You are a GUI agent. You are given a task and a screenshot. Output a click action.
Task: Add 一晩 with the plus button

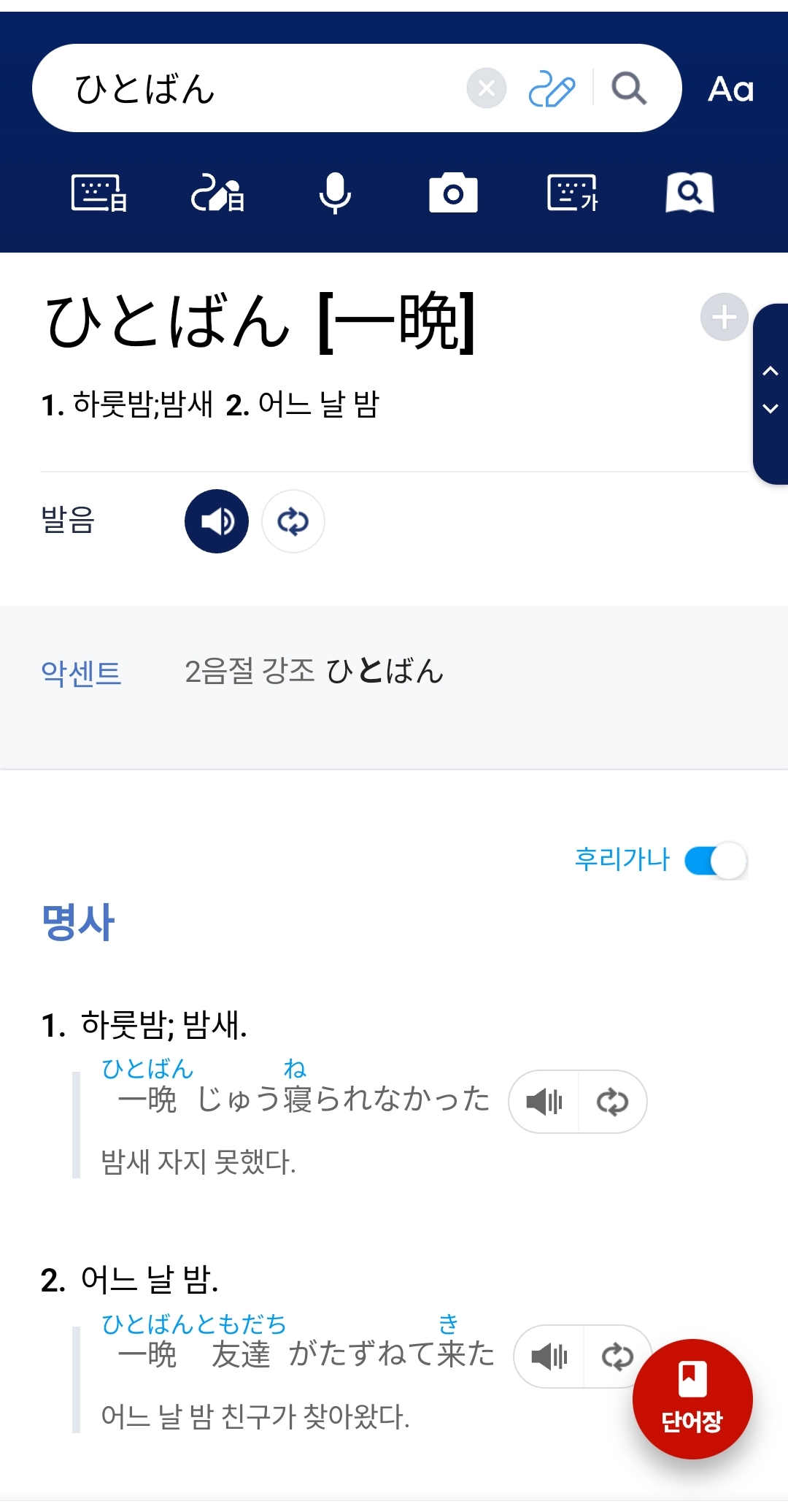point(724,318)
